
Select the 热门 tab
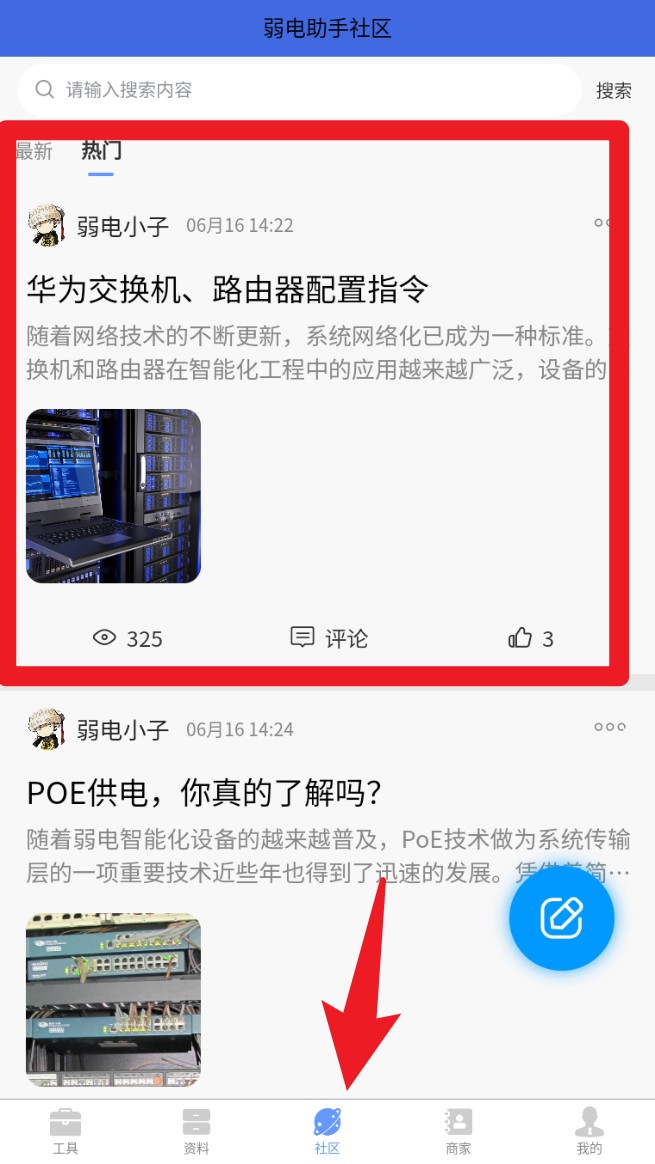click(101, 151)
